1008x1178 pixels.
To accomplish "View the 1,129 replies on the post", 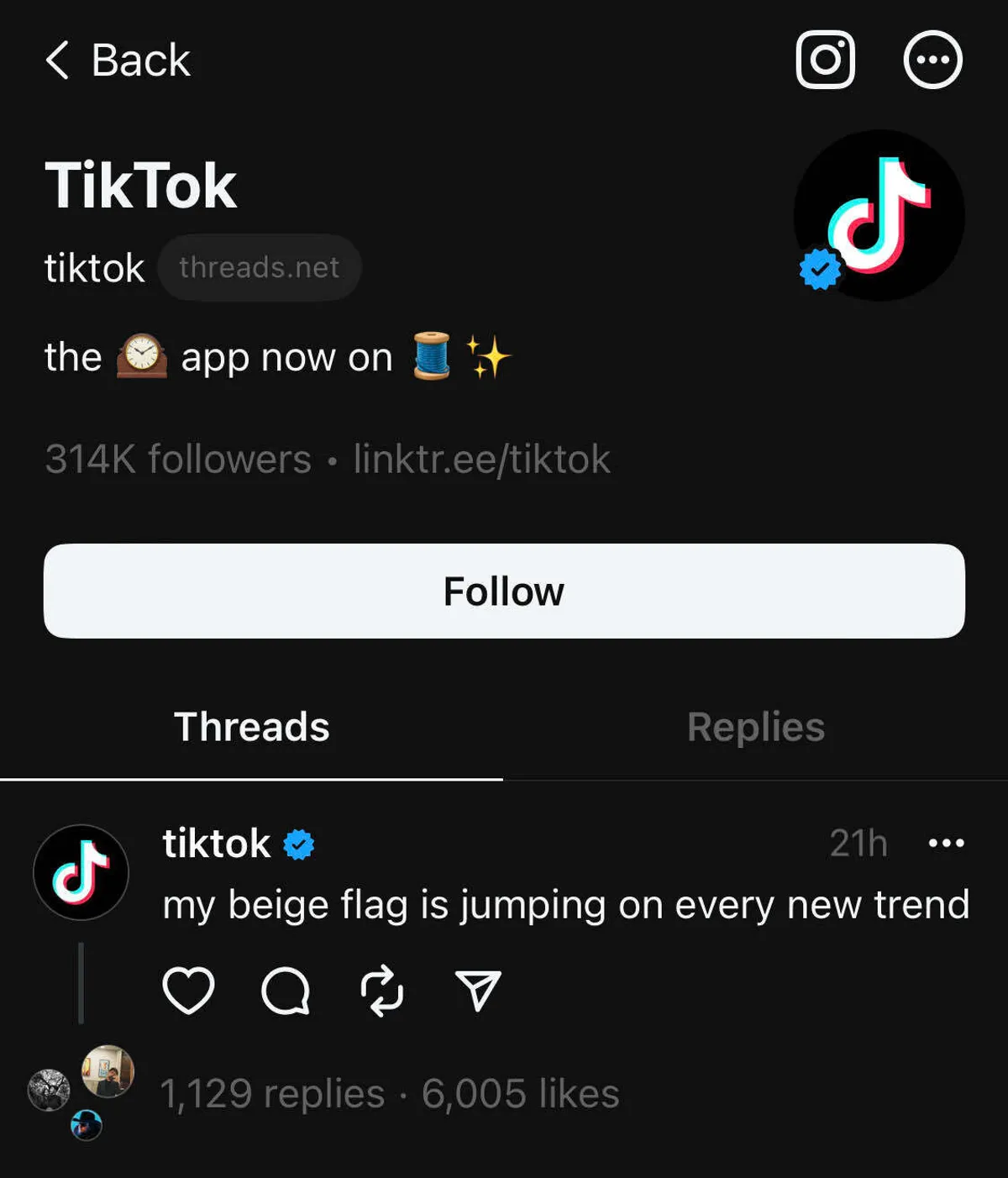I will tap(272, 1094).
